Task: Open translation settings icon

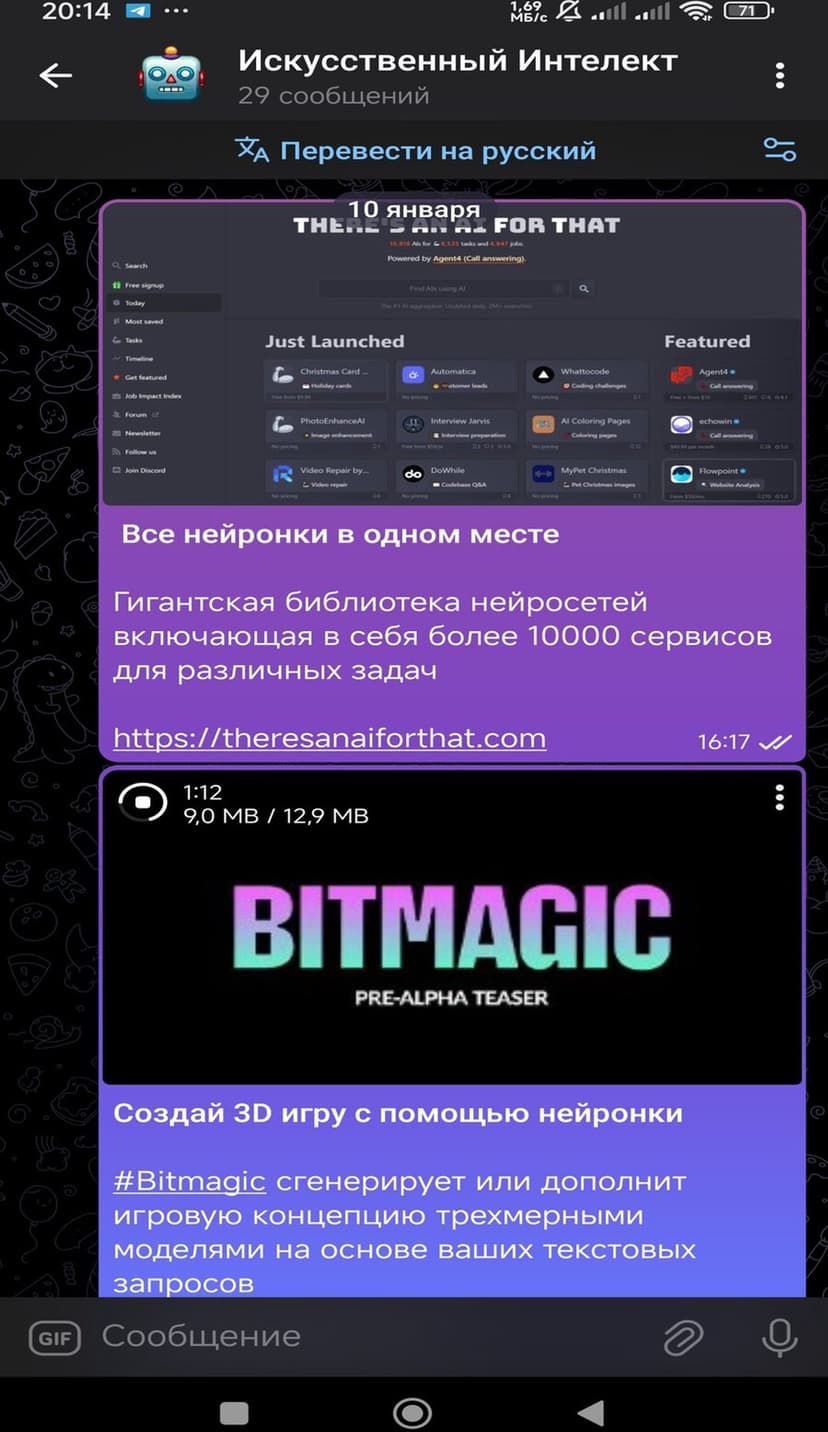Action: point(779,151)
